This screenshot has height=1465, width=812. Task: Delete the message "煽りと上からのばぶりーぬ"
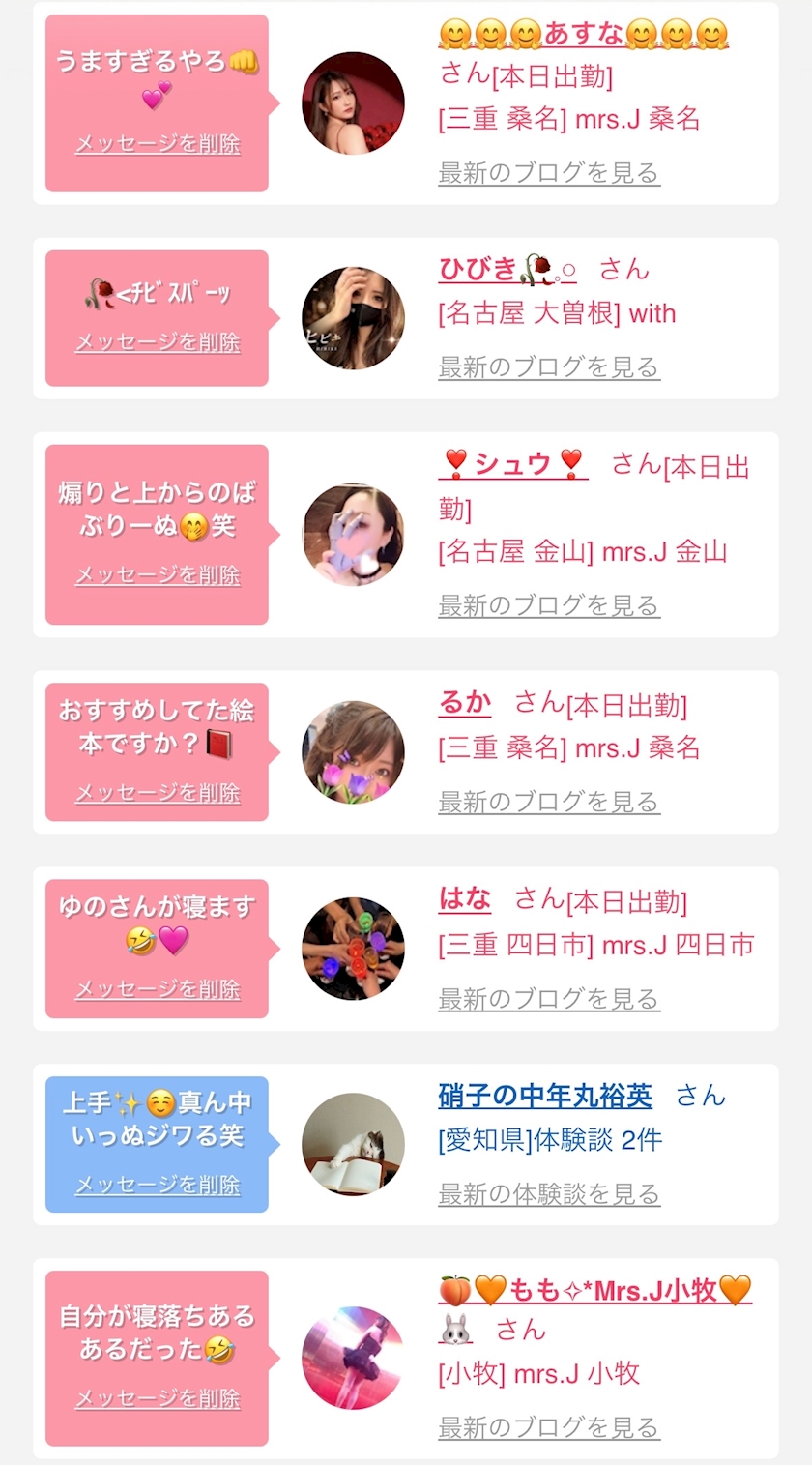tap(158, 575)
